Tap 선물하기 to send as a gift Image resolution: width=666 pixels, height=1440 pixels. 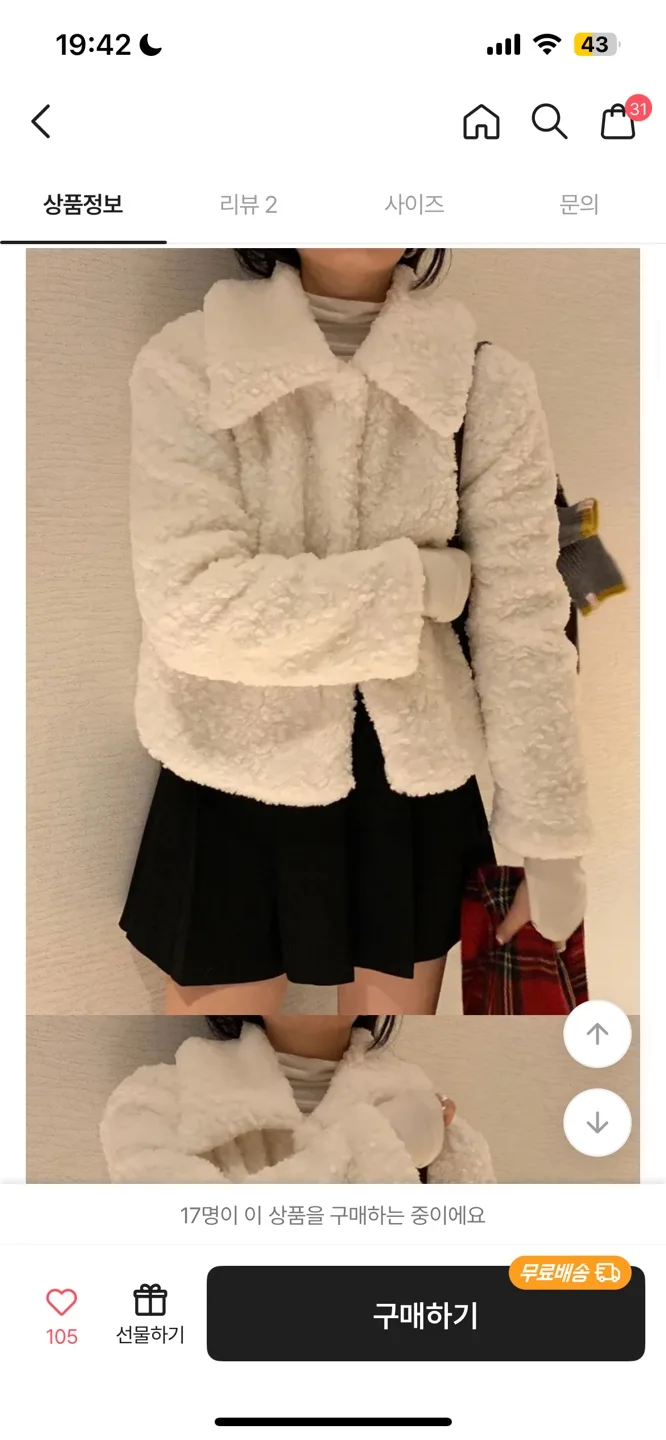(x=150, y=1314)
